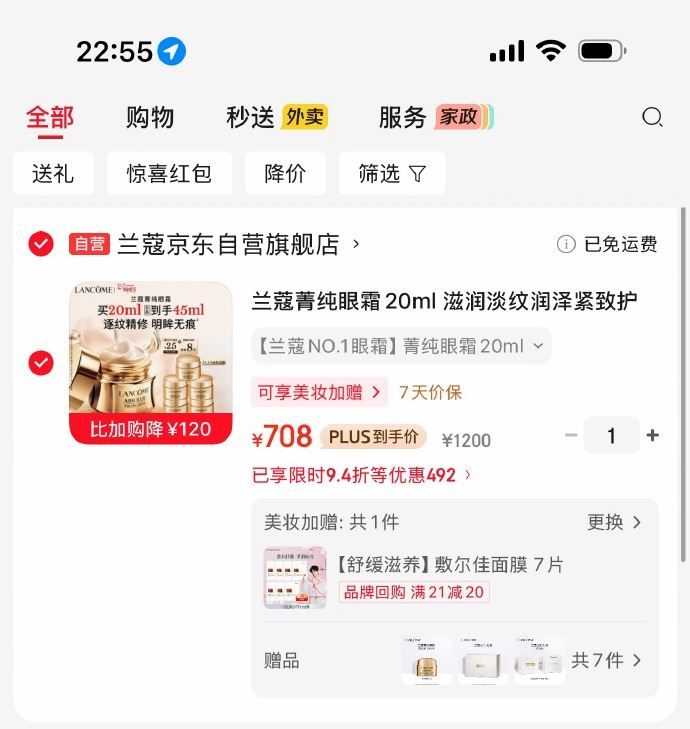
Task: Switch to the 服务 家政 tab
Action: coord(434,117)
